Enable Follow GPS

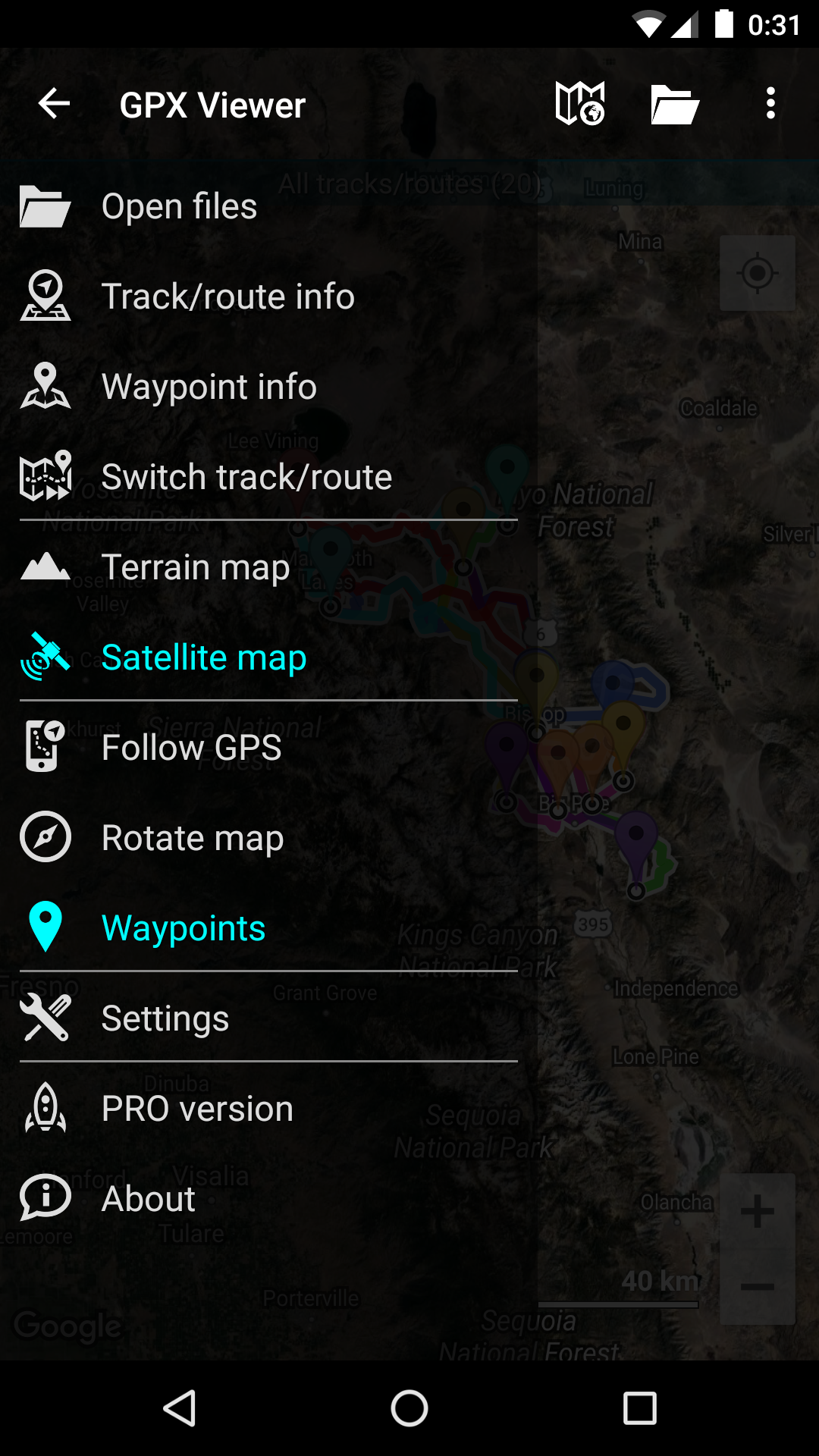point(191,748)
